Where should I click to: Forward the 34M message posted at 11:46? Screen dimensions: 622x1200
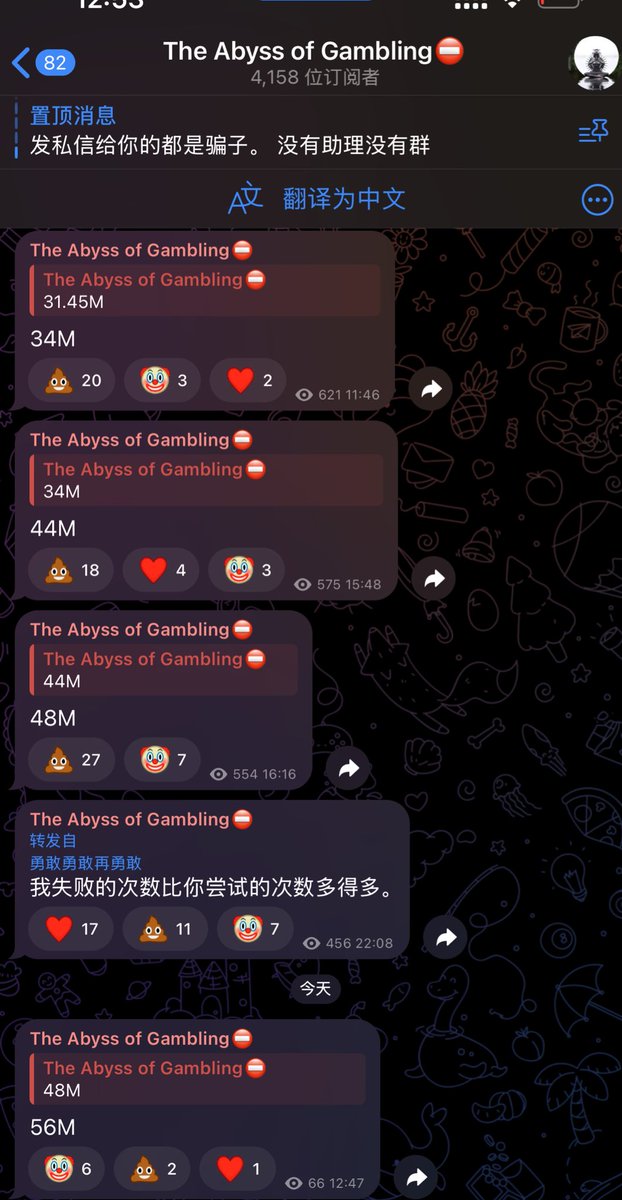(x=431, y=390)
